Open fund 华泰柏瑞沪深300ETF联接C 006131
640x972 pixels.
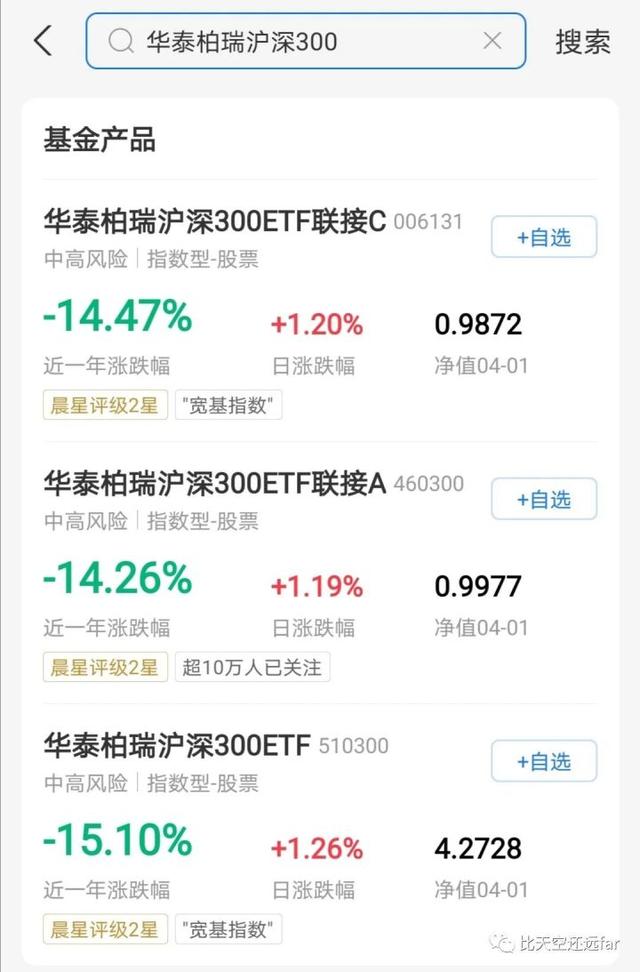214,221
